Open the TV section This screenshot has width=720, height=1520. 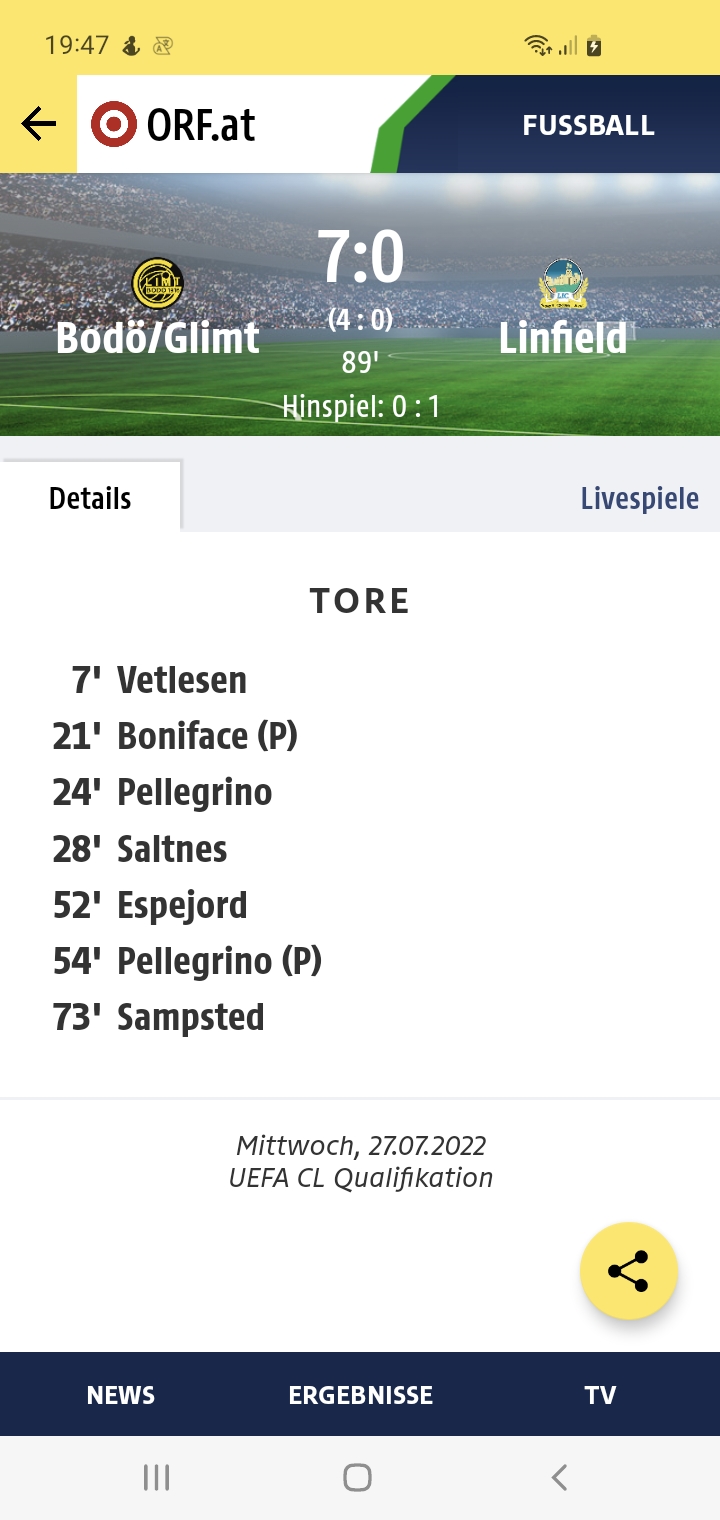click(x=600, y=1395)
